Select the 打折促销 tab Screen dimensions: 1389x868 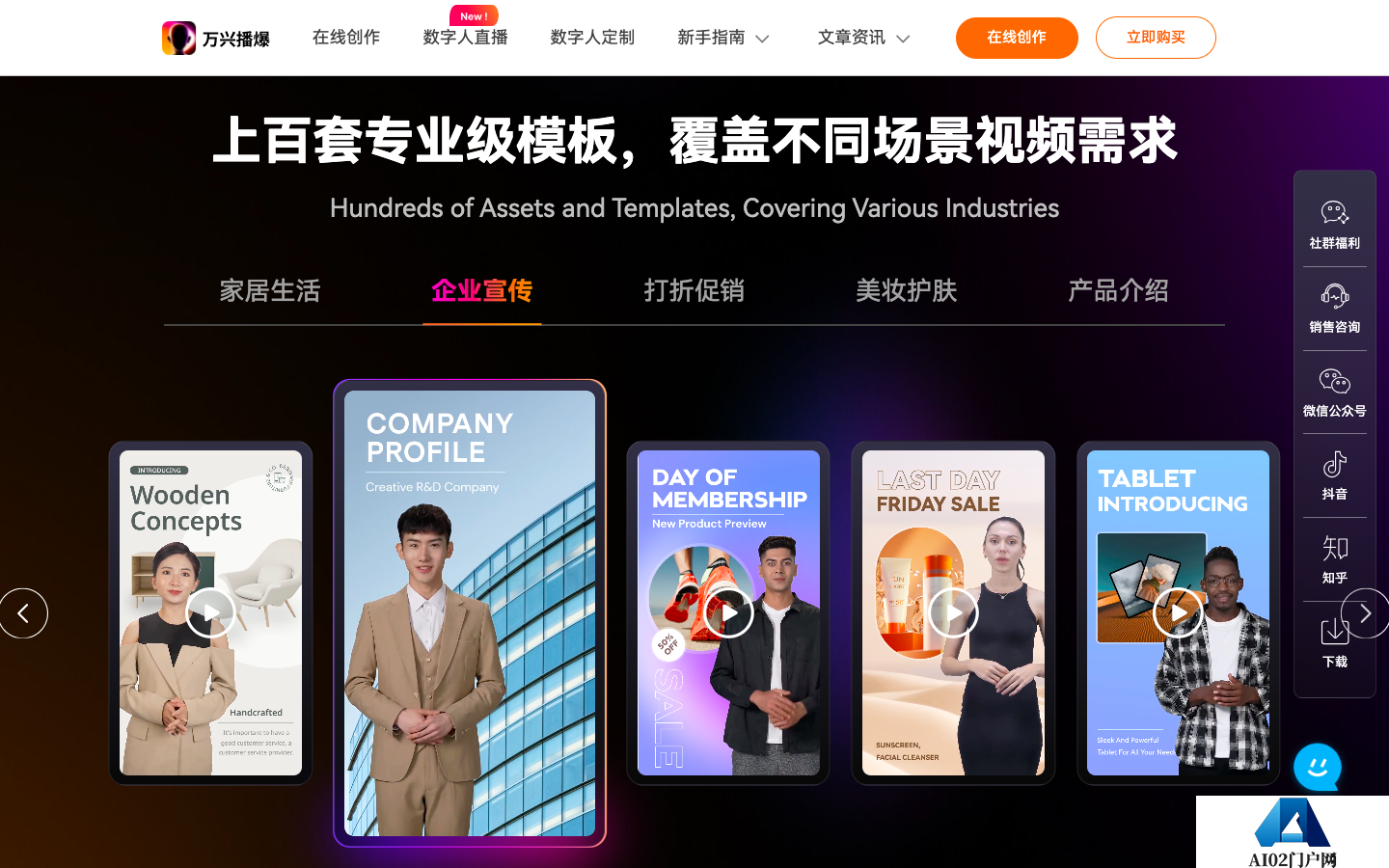click(694, 290)
